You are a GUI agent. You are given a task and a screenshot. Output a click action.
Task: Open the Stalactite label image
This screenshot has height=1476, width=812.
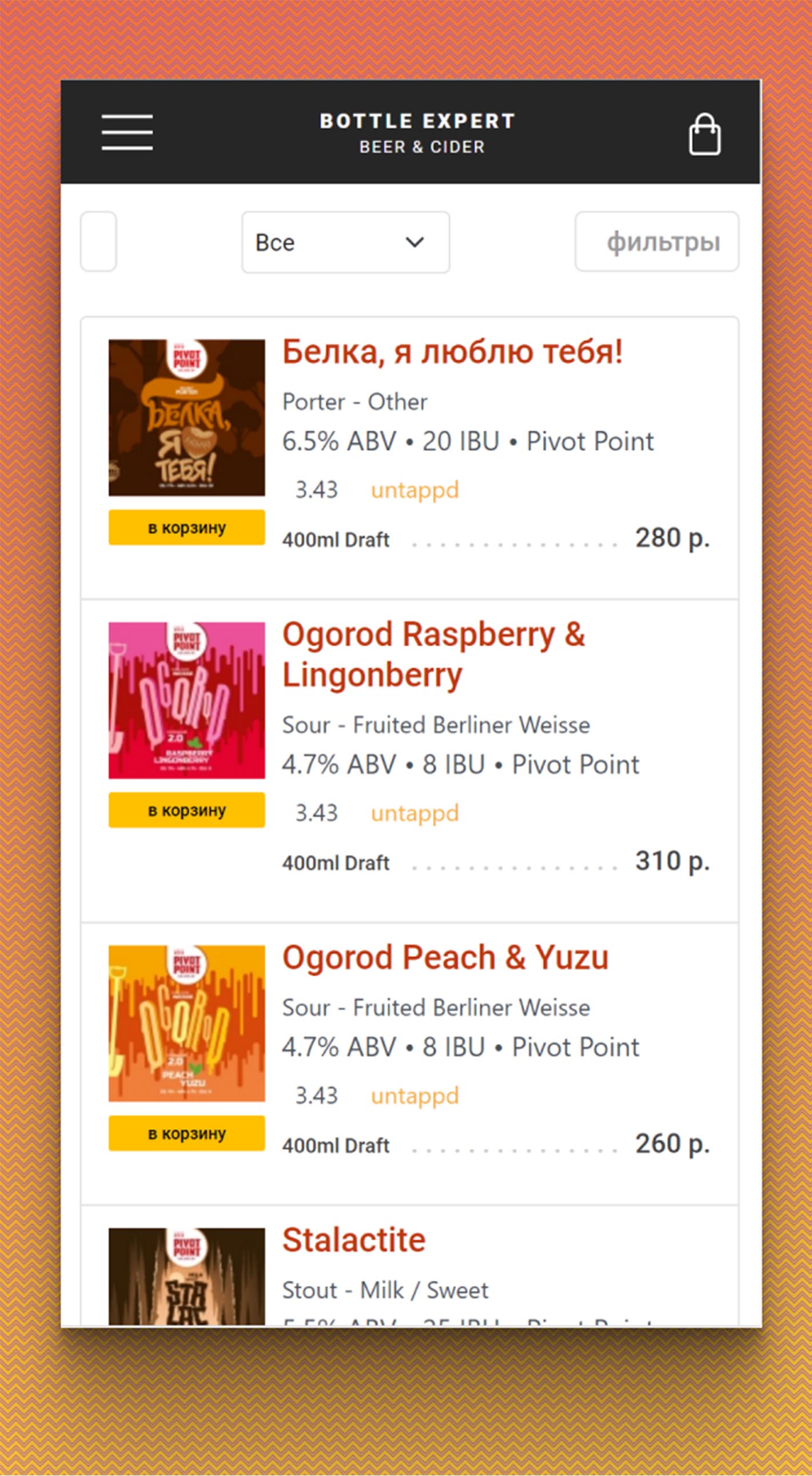coord(186,1276)
